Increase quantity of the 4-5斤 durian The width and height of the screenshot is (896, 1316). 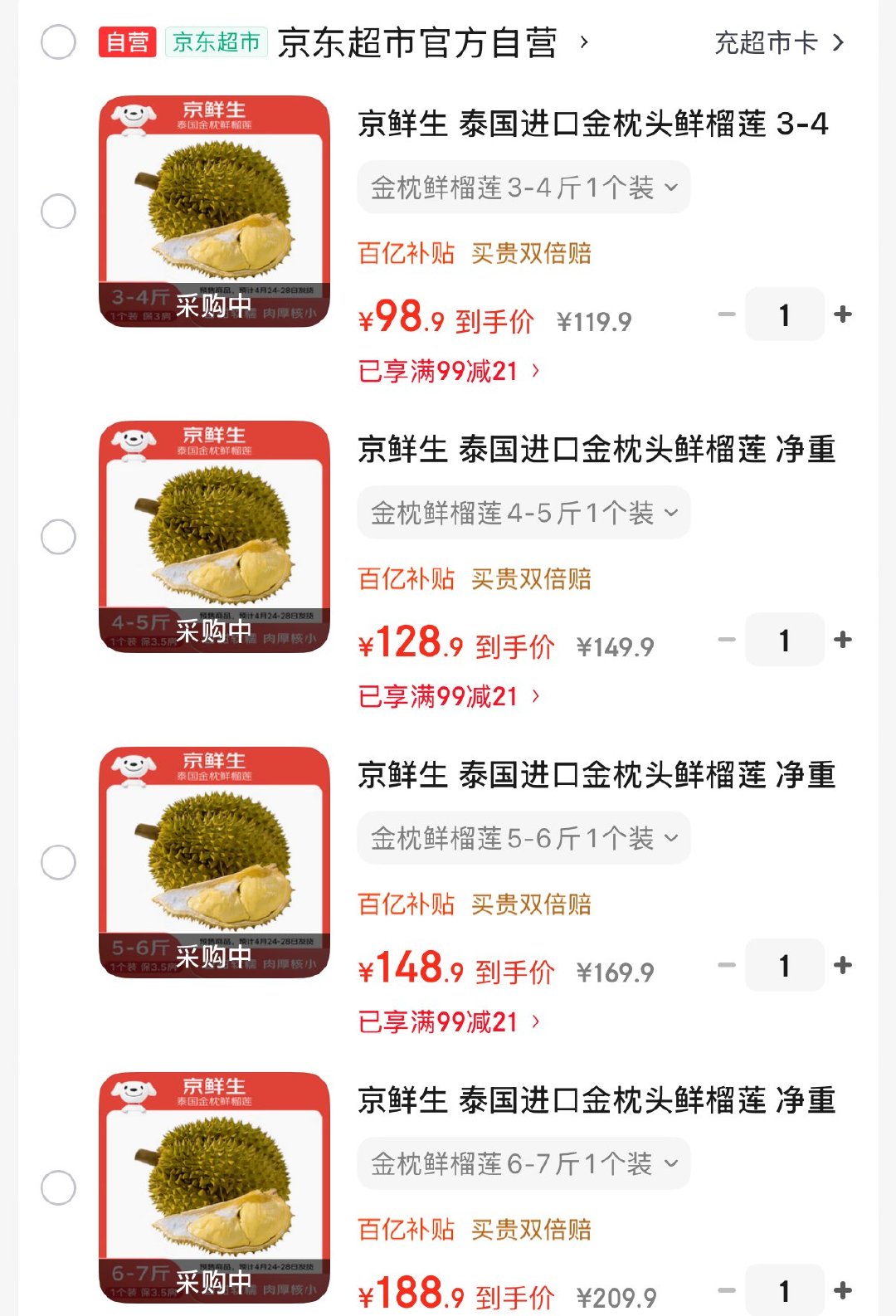click(843, 640)
